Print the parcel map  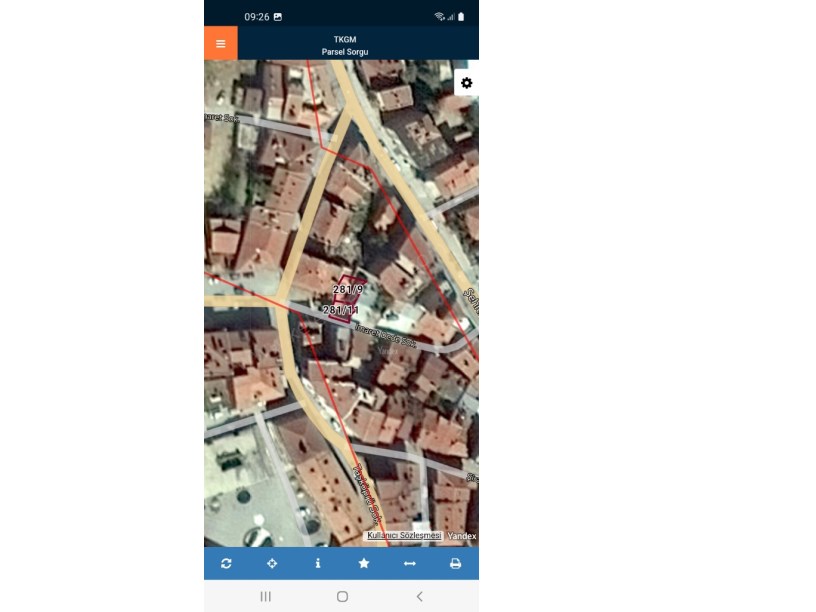(455, 563)
